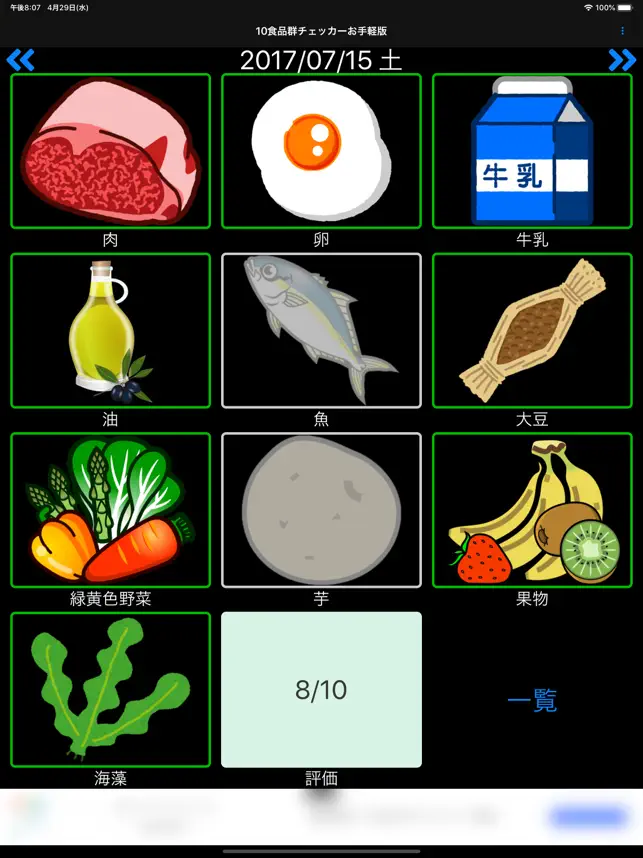The width and height of the screenshot is (643, 858).
Task: Toggle the 海藻 seaweed tile
Action: tap(111, 689)
